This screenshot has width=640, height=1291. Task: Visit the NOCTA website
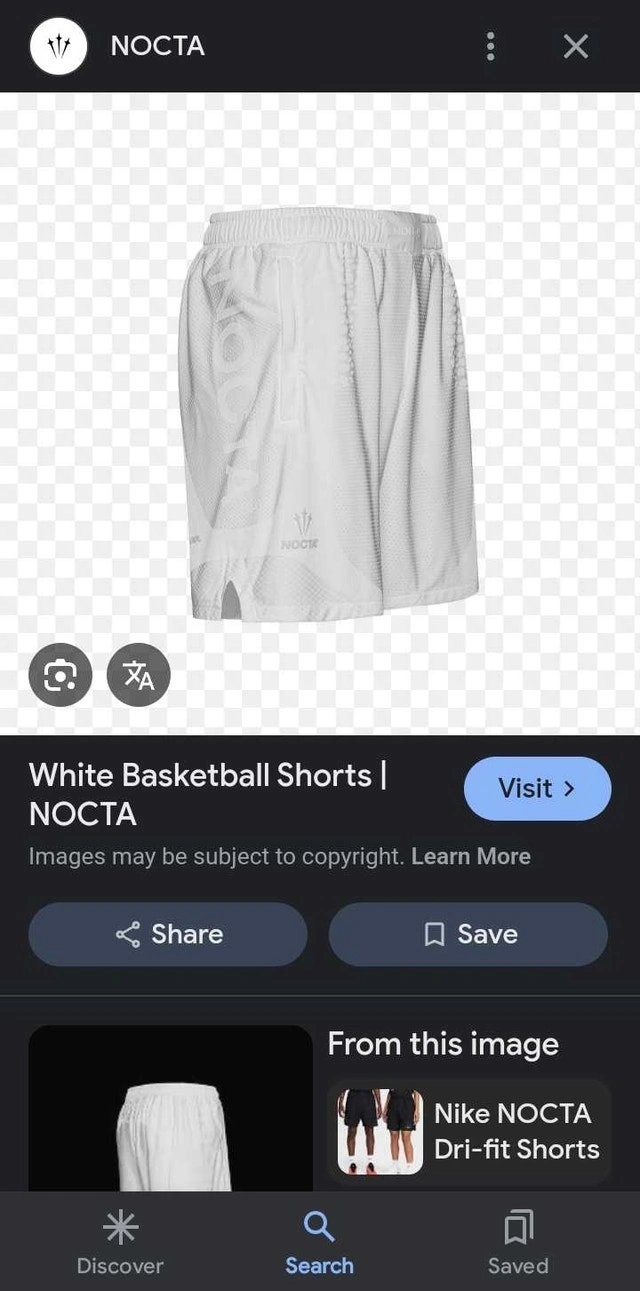point(537,788)
